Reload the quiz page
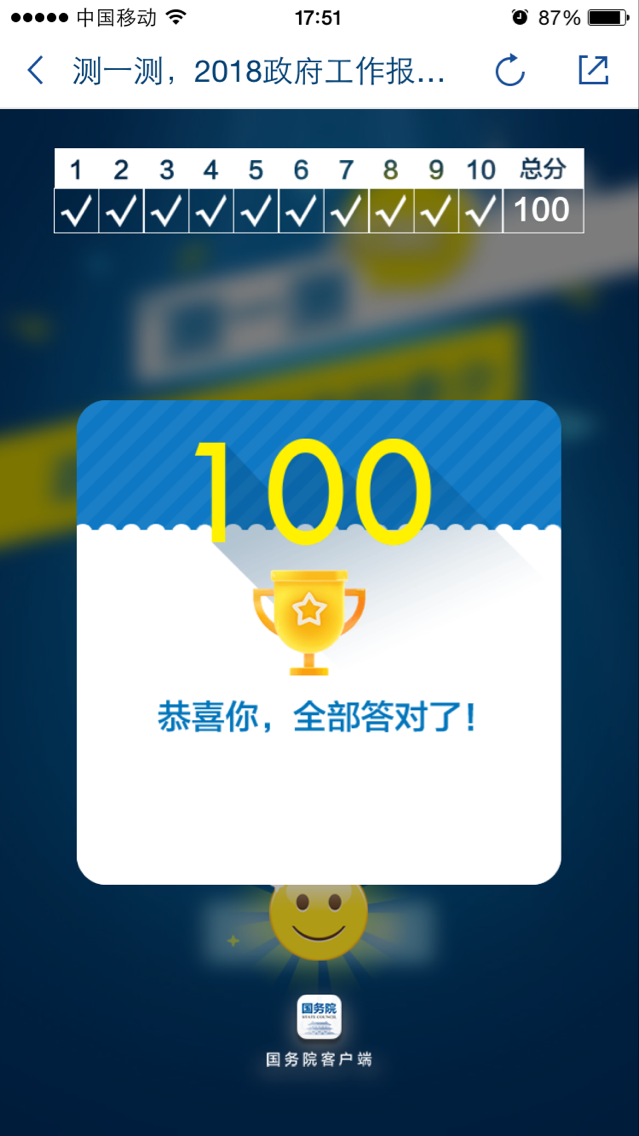 (x=510, y=71)
